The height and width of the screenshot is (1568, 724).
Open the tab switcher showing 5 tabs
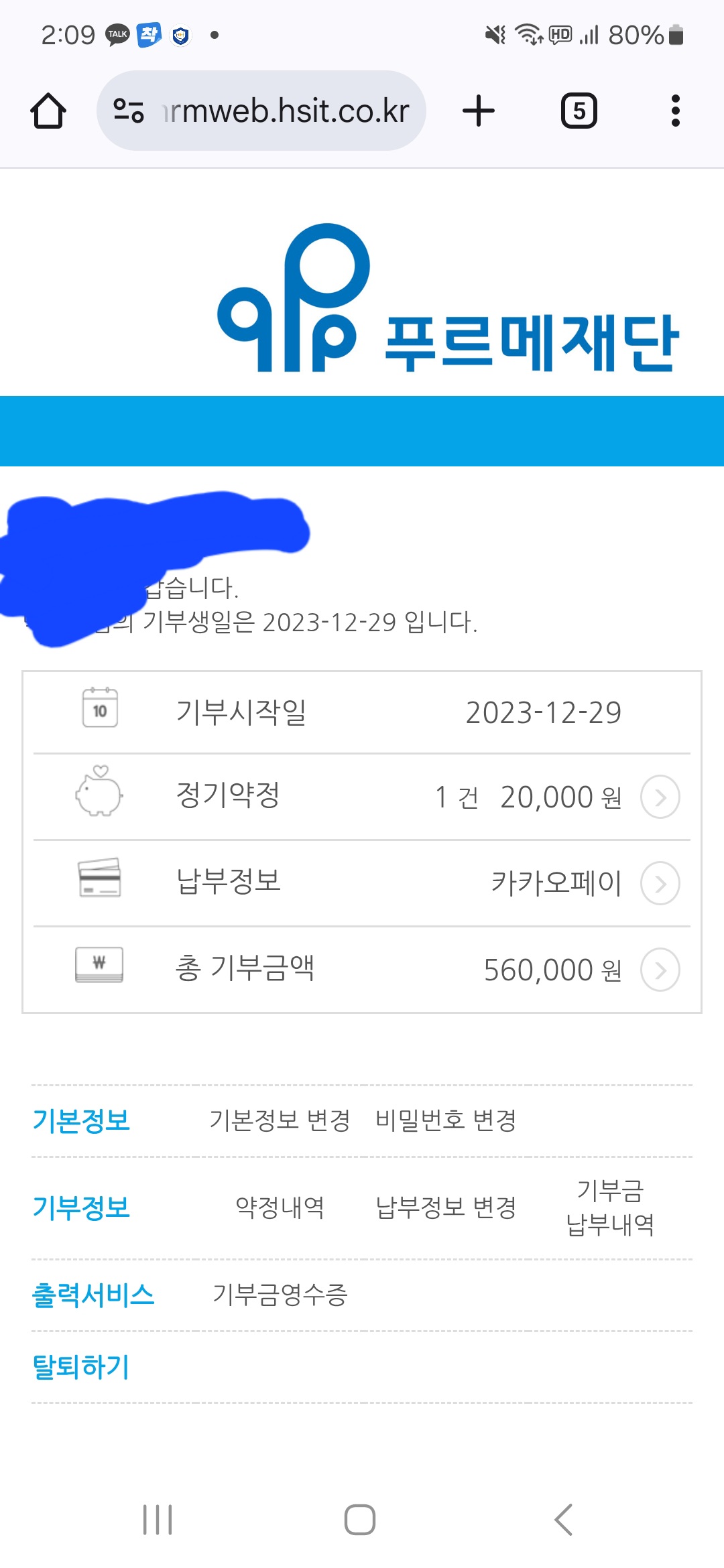pos(579,111)
